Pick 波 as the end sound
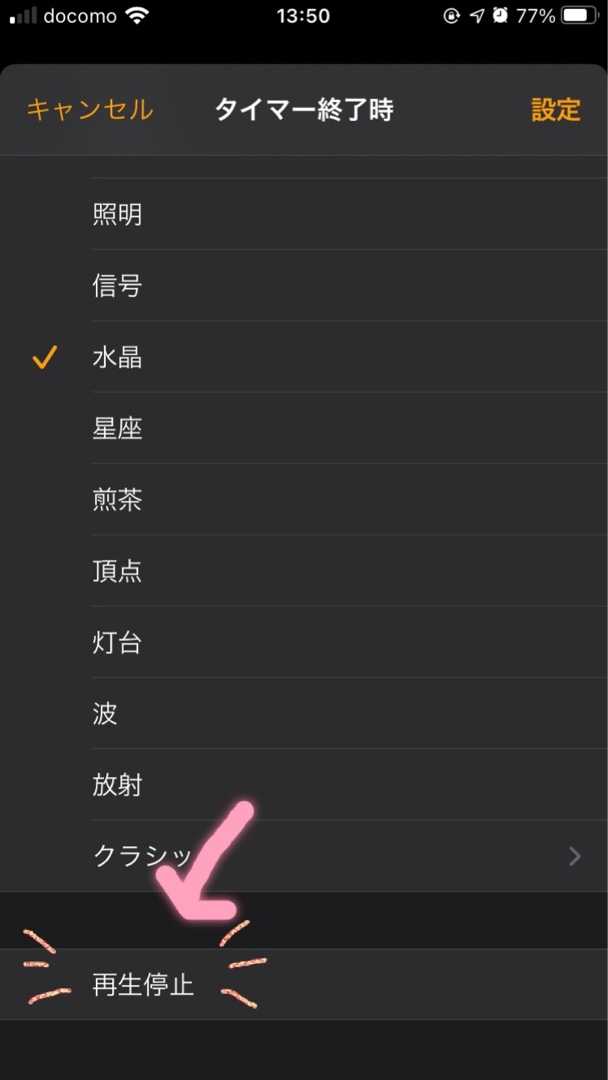The width and height of the screenshot is (608, 1080). coord(304,714)
